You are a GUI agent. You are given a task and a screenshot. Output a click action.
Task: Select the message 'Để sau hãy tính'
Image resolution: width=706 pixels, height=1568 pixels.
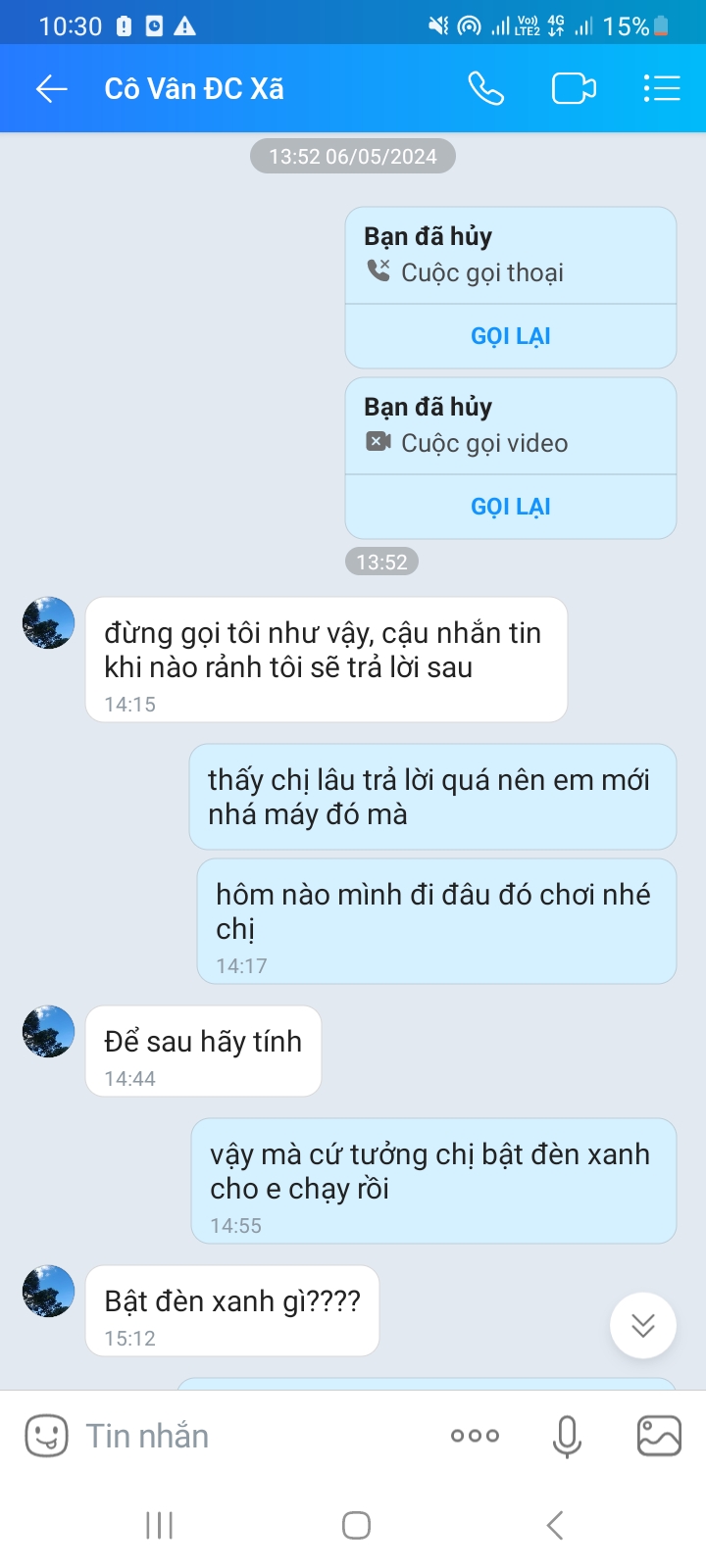pos(203,1042)
